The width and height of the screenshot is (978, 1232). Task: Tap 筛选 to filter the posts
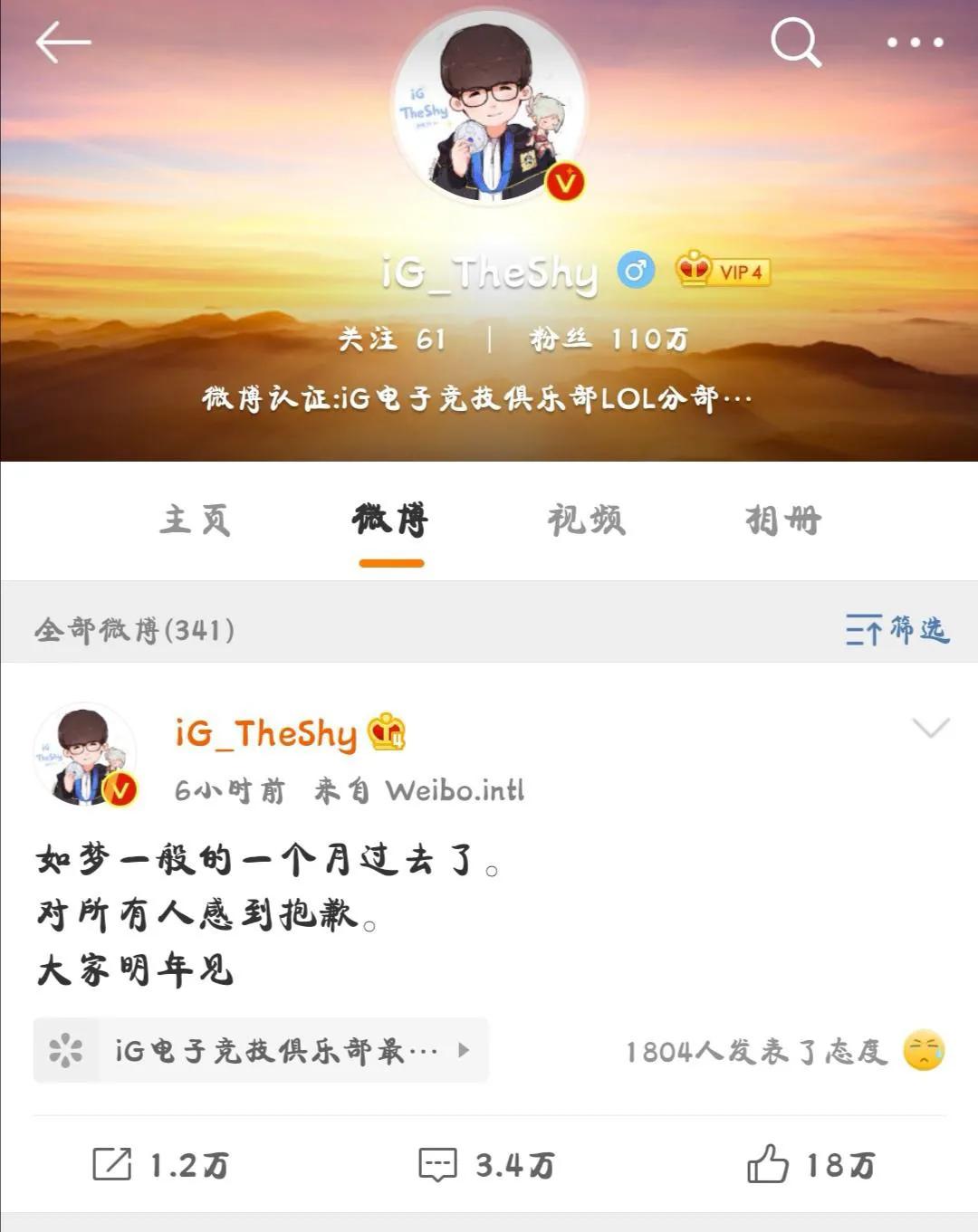click(897, 629)
